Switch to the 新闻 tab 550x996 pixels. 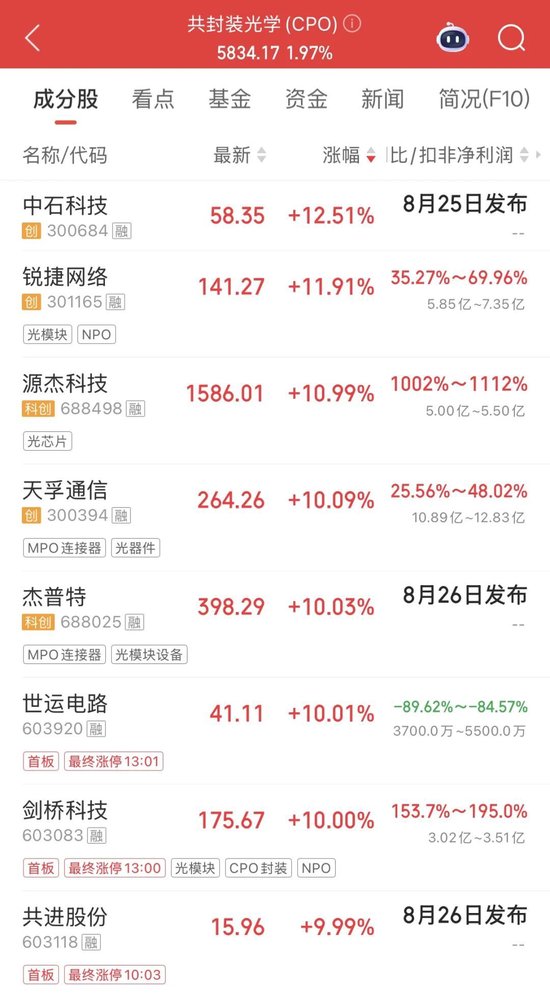click(382, 99)
